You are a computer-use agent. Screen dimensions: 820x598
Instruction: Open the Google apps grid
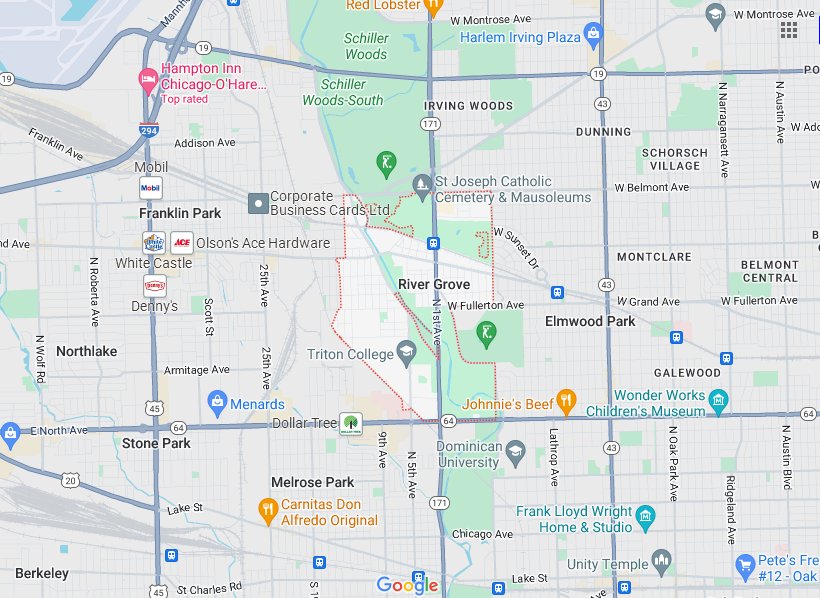pos(789,29)
